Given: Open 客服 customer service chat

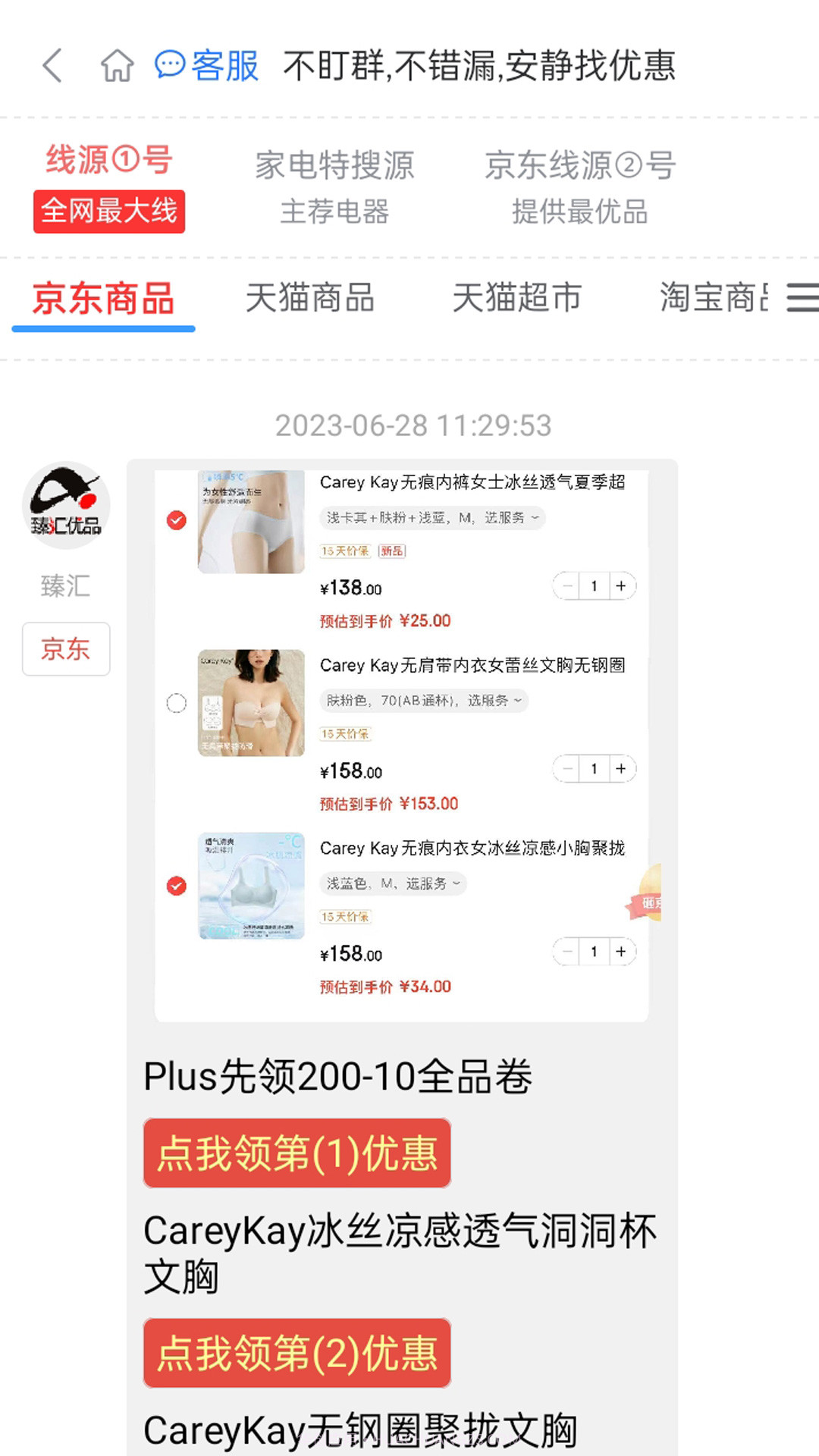Looking at the screenshot, I should pos(205,67).
